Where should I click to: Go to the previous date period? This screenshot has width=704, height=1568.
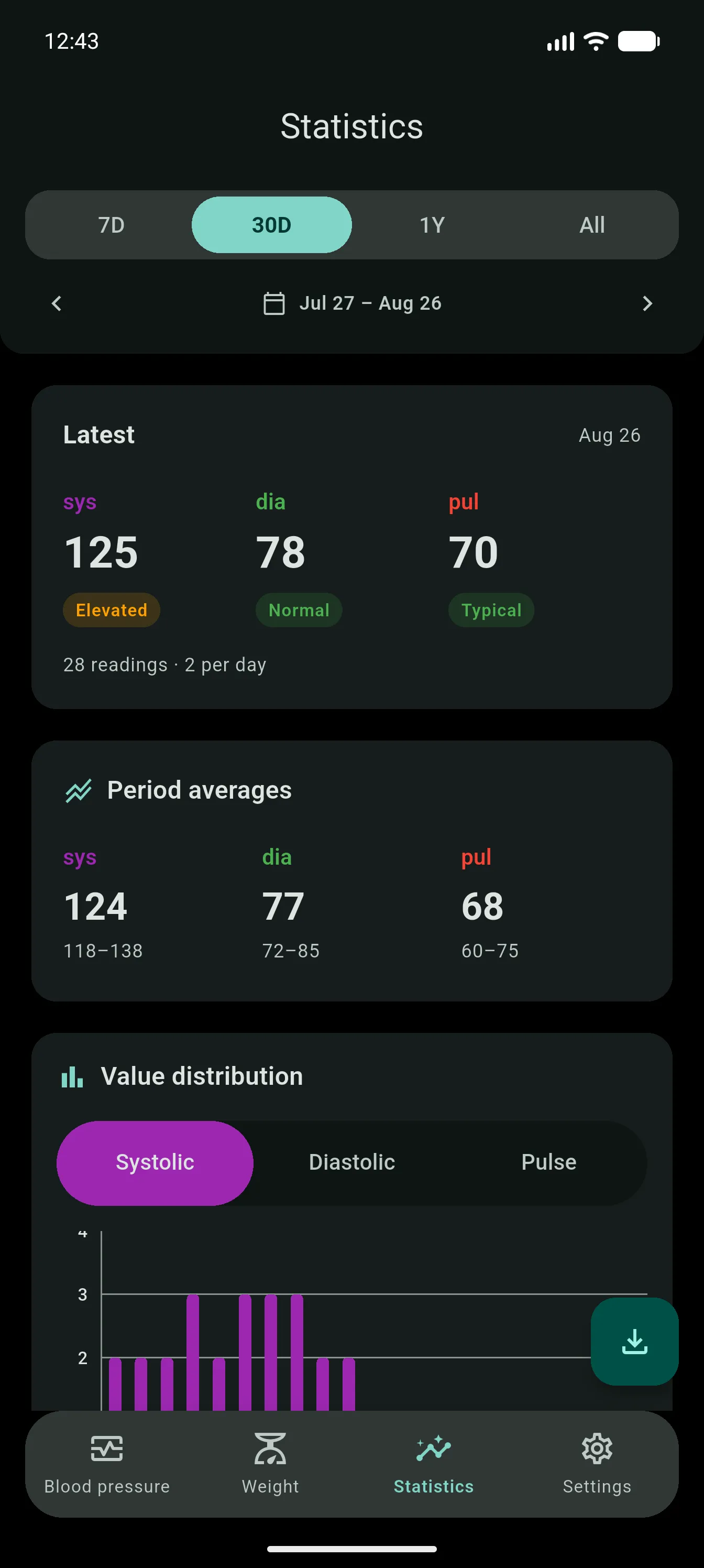(57, 303)
